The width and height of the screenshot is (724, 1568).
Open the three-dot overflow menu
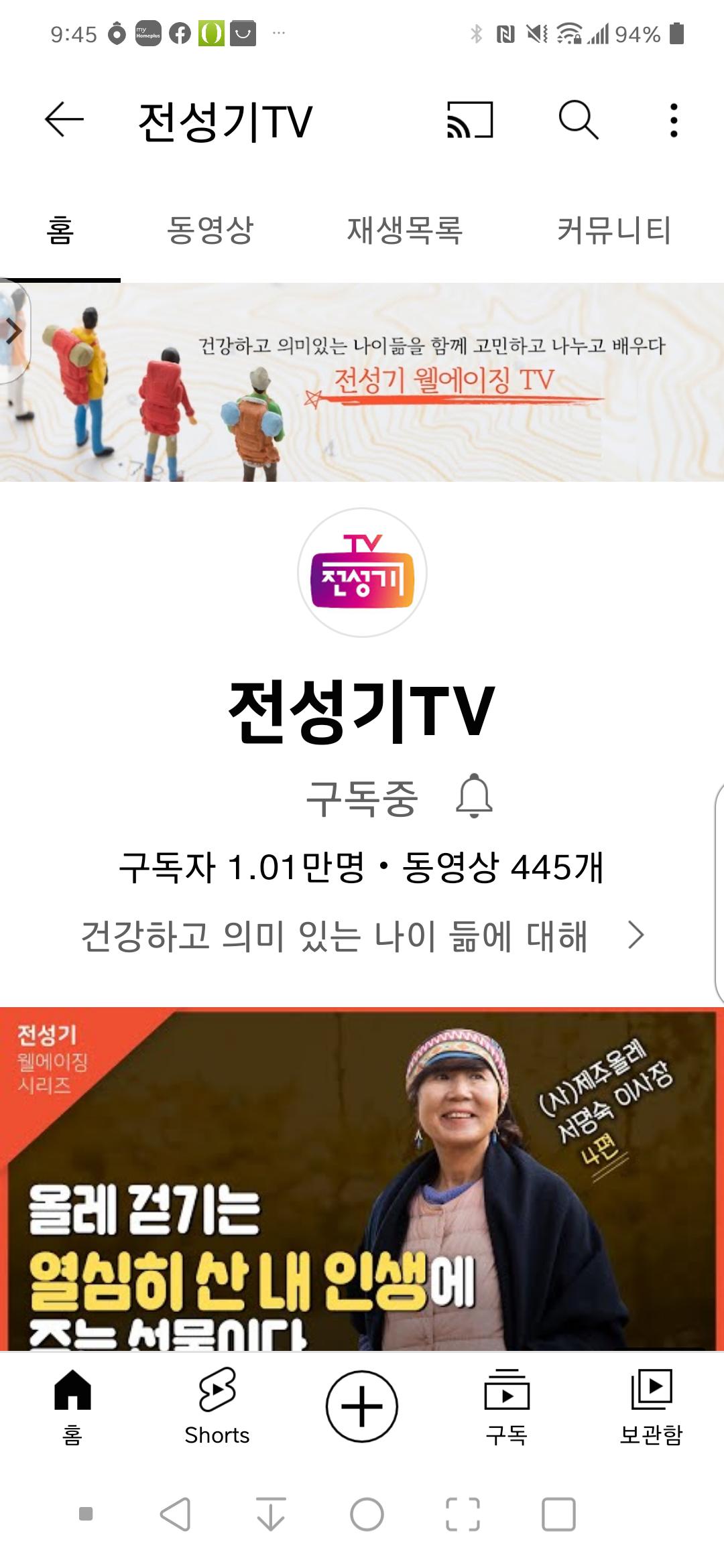coord(674,120)
